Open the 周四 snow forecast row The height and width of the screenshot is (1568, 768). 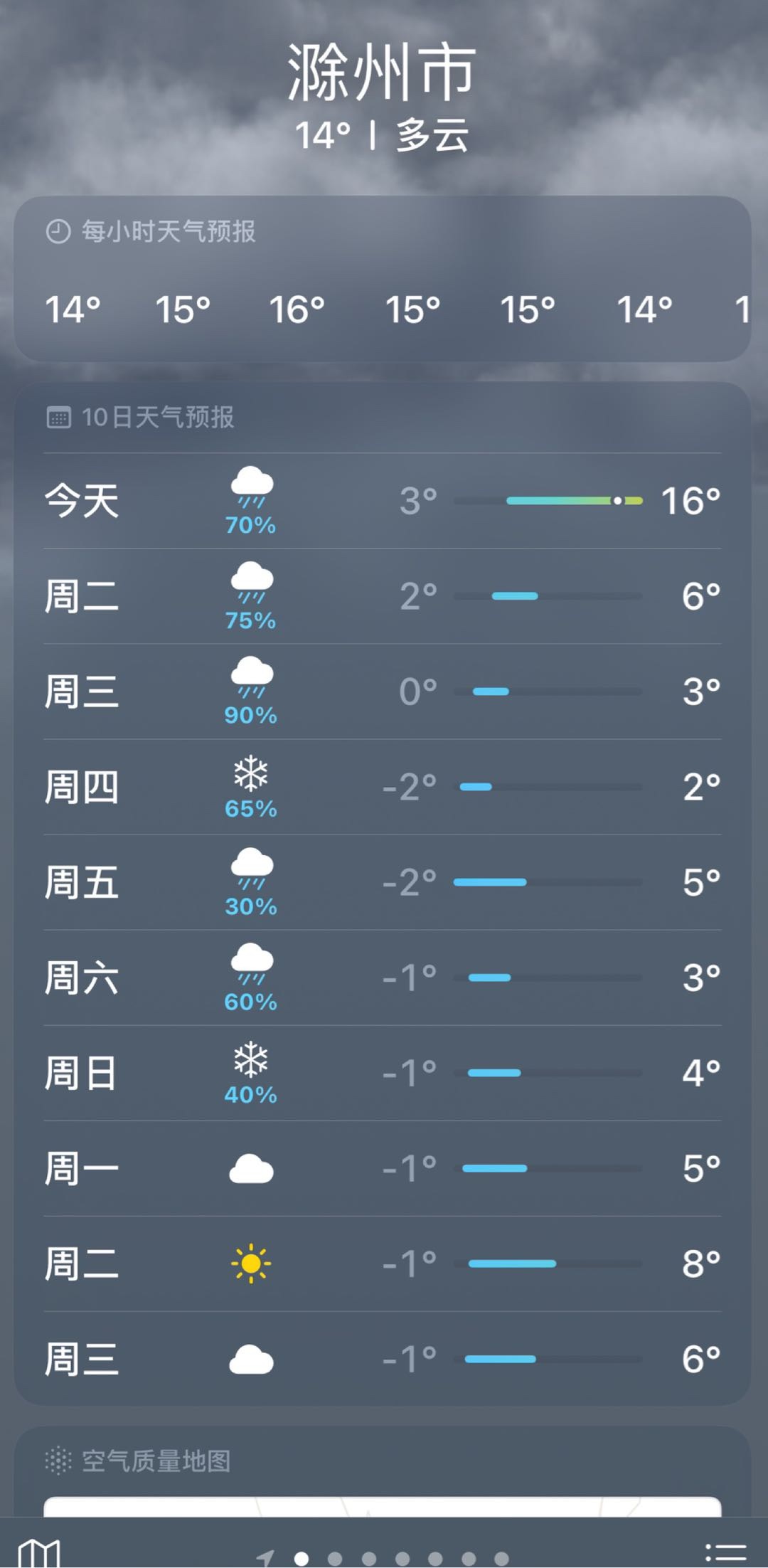pos(383,787)
